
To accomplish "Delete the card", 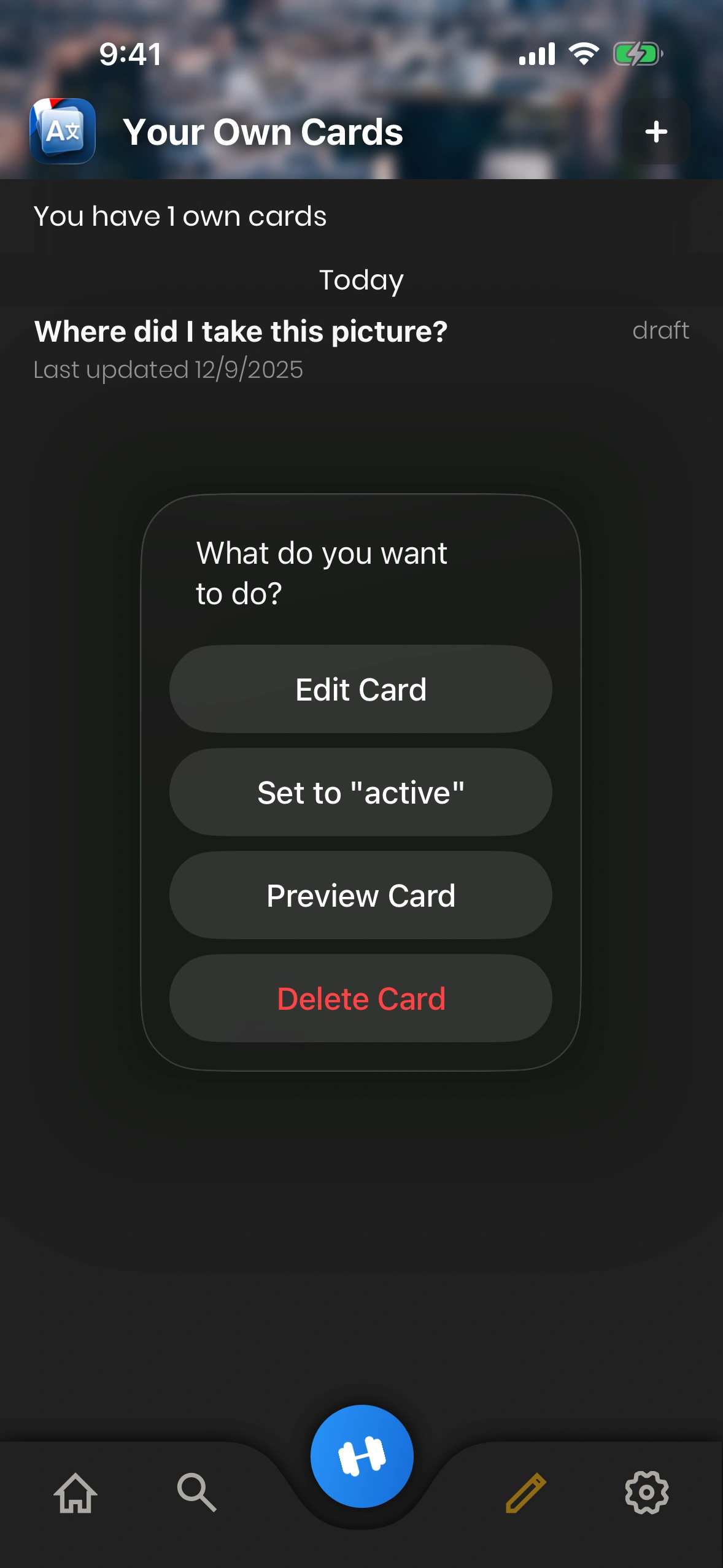I will tap(361, 998).
